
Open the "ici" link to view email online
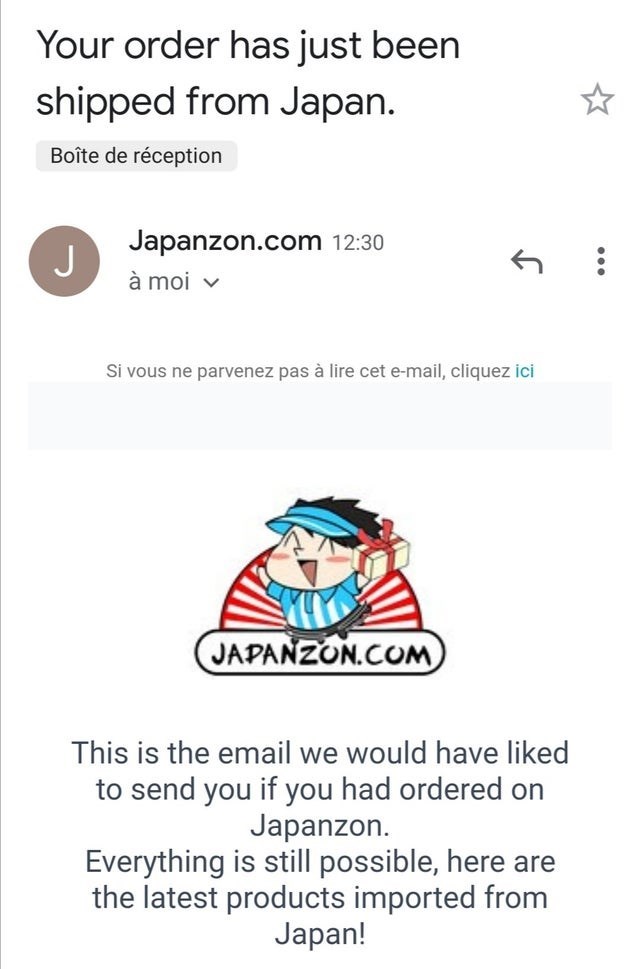[x=524, y=371]
